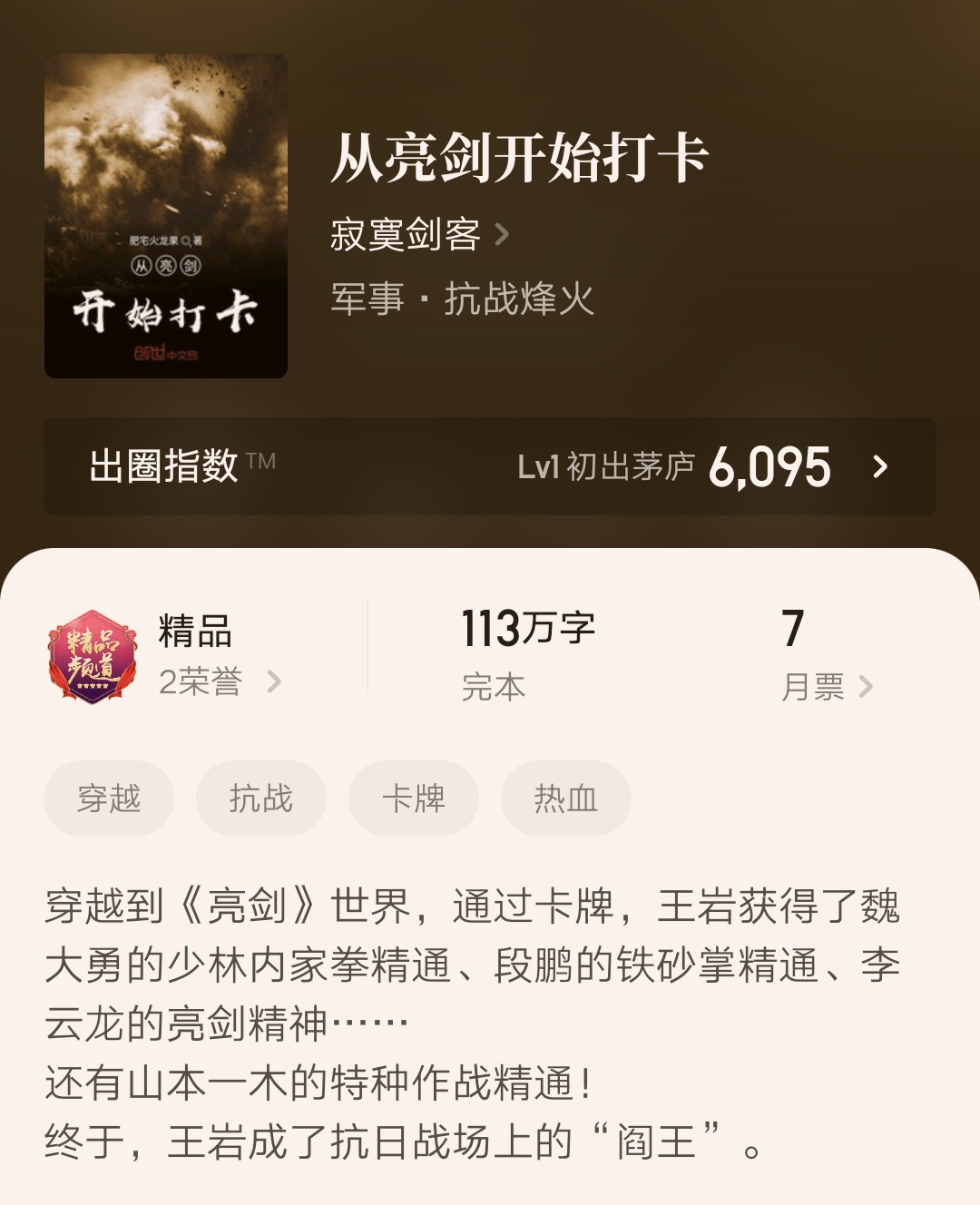Select the 抗战 tag chip
The image size is (980, 1205).
click(261, 798)
